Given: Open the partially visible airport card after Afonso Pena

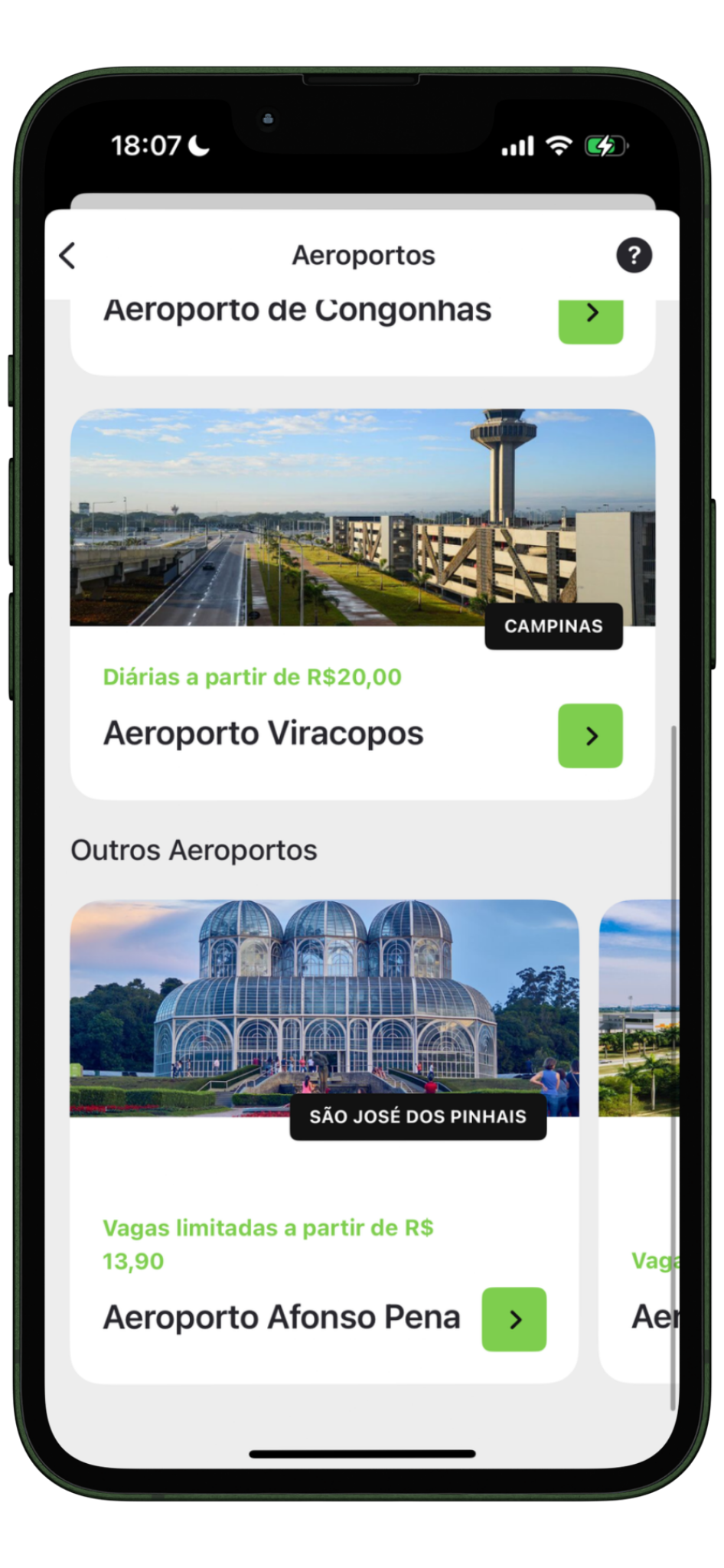Looking at the screenshot, I should click(x=640, y=1141).
